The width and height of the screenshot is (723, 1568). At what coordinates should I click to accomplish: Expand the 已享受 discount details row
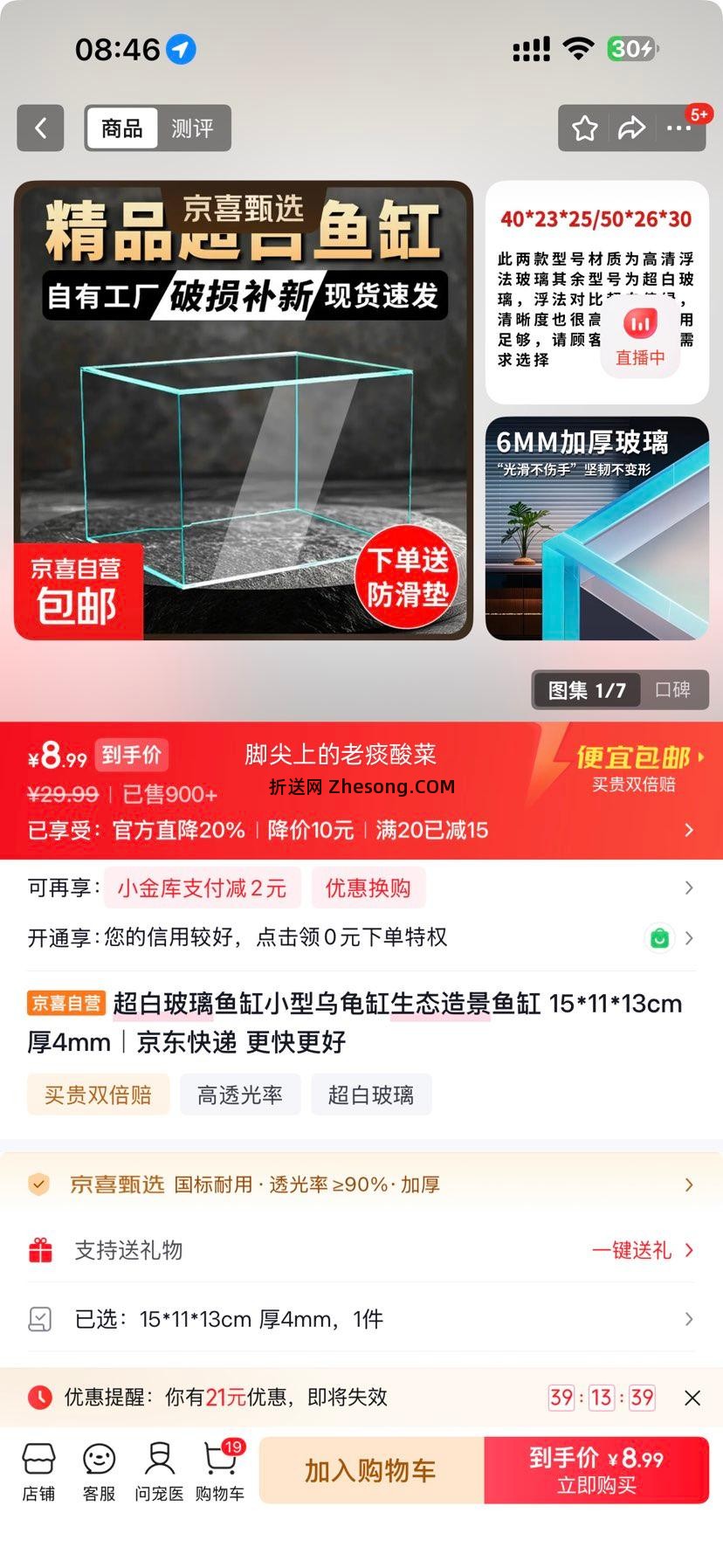[x=689, y=830]
